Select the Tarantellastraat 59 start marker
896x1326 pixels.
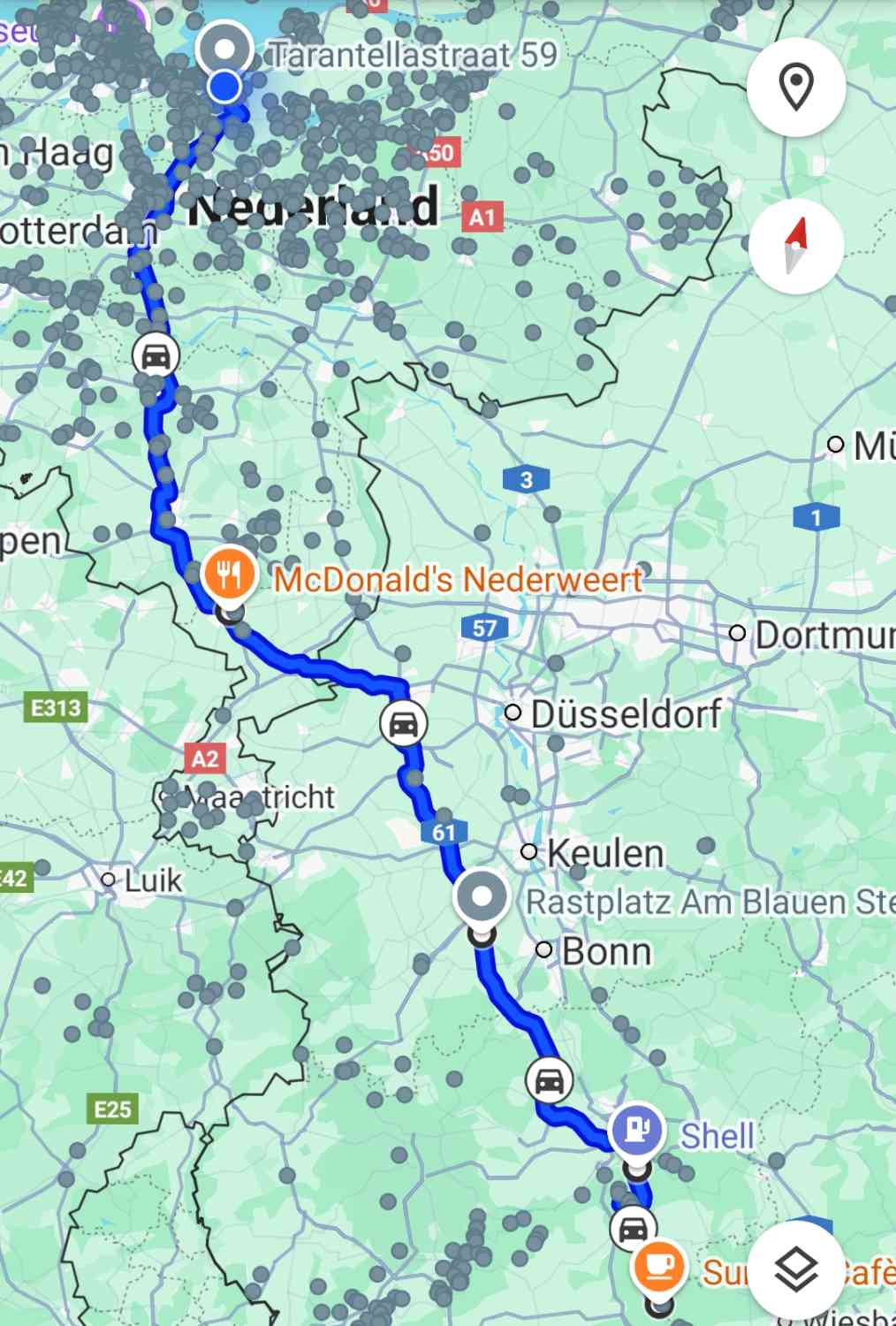pos(224,48)
